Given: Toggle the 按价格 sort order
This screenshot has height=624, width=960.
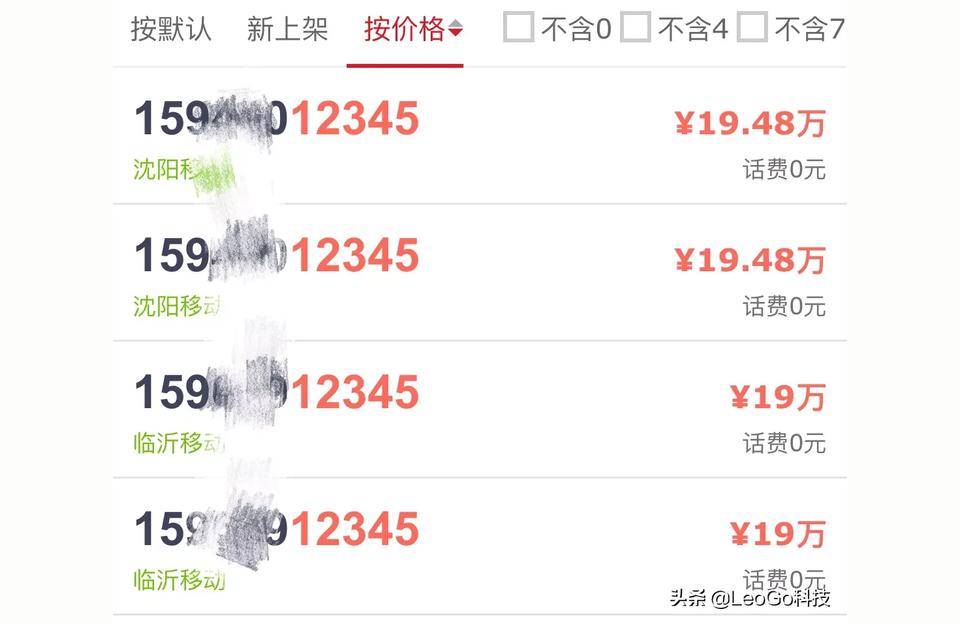Looking at the screenshot, I should point(413,29).
